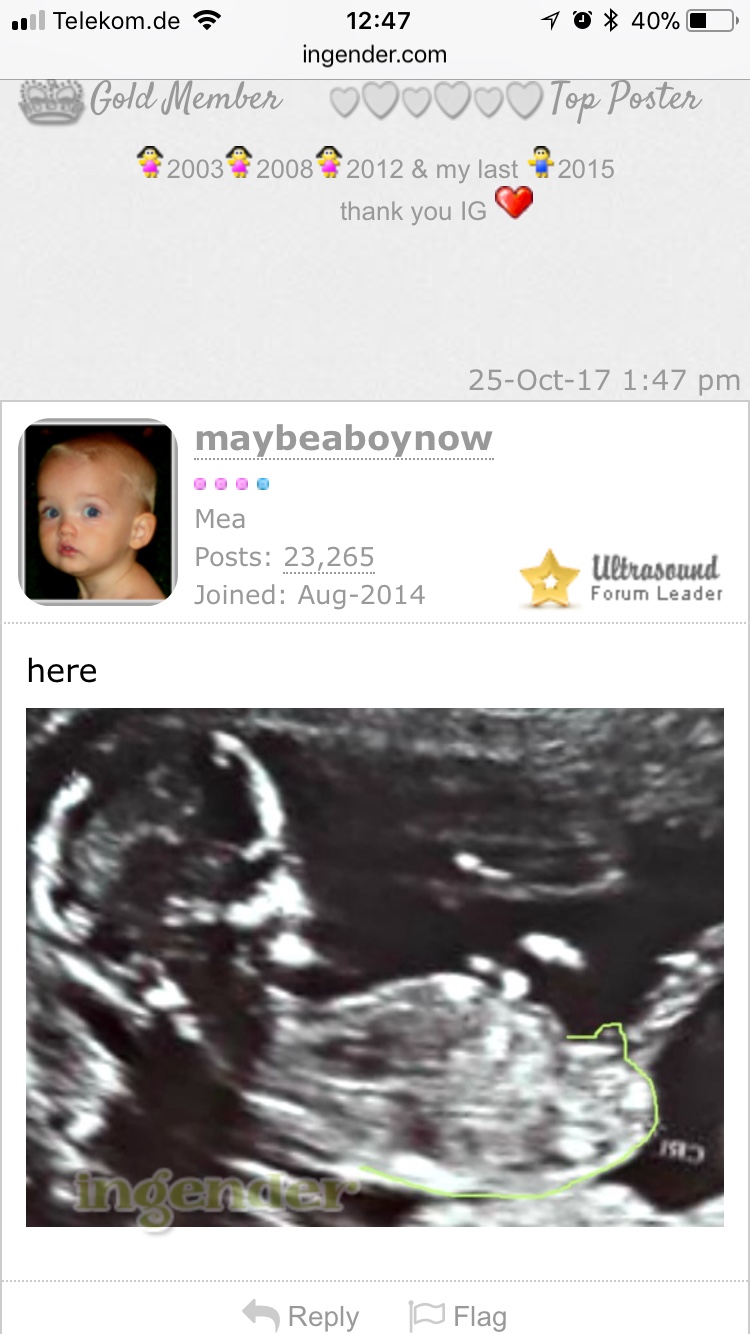This screenshot has height=1334, width=750.
Task: Enlarge the ultrasound image in the post
Action: click(x=374, y=966)
